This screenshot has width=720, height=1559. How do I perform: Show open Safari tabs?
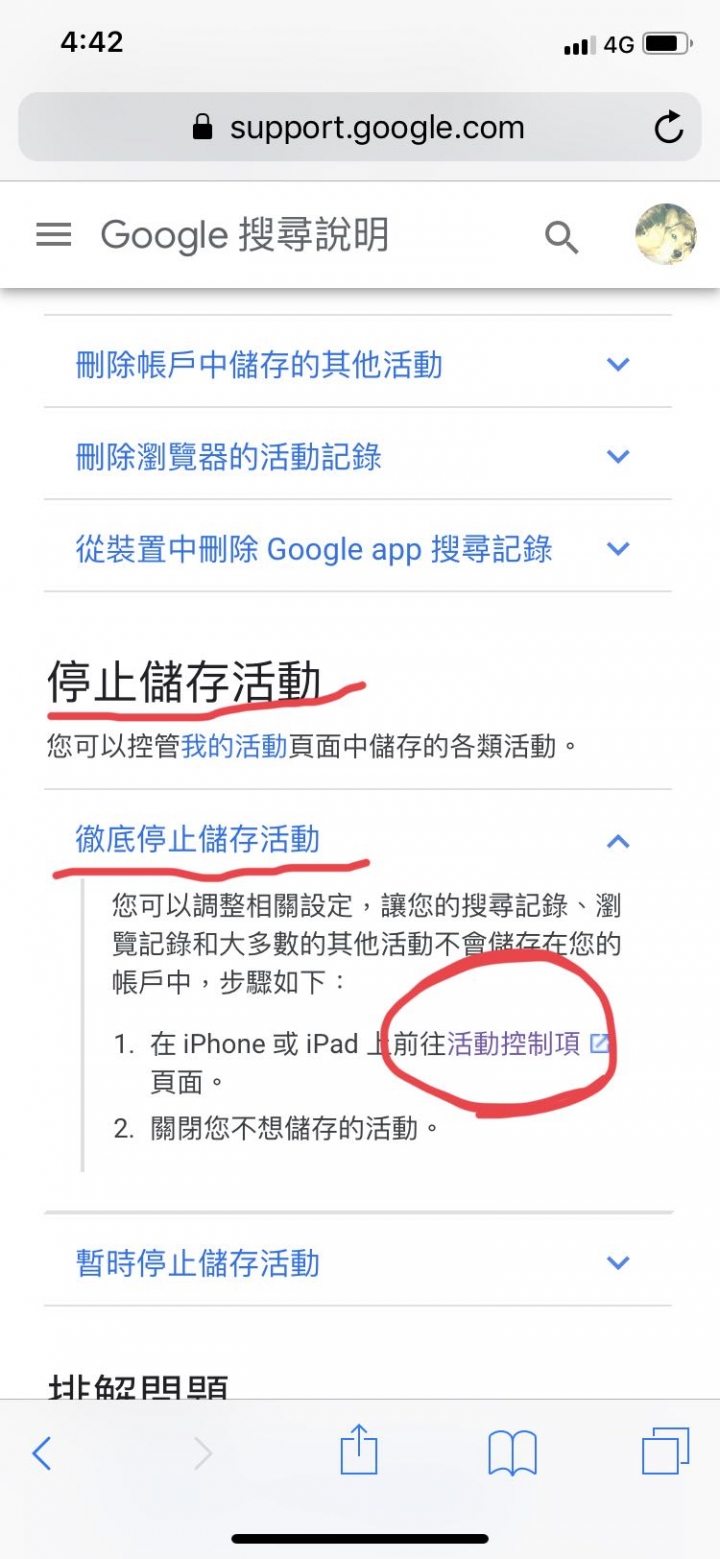(665, 1452)
